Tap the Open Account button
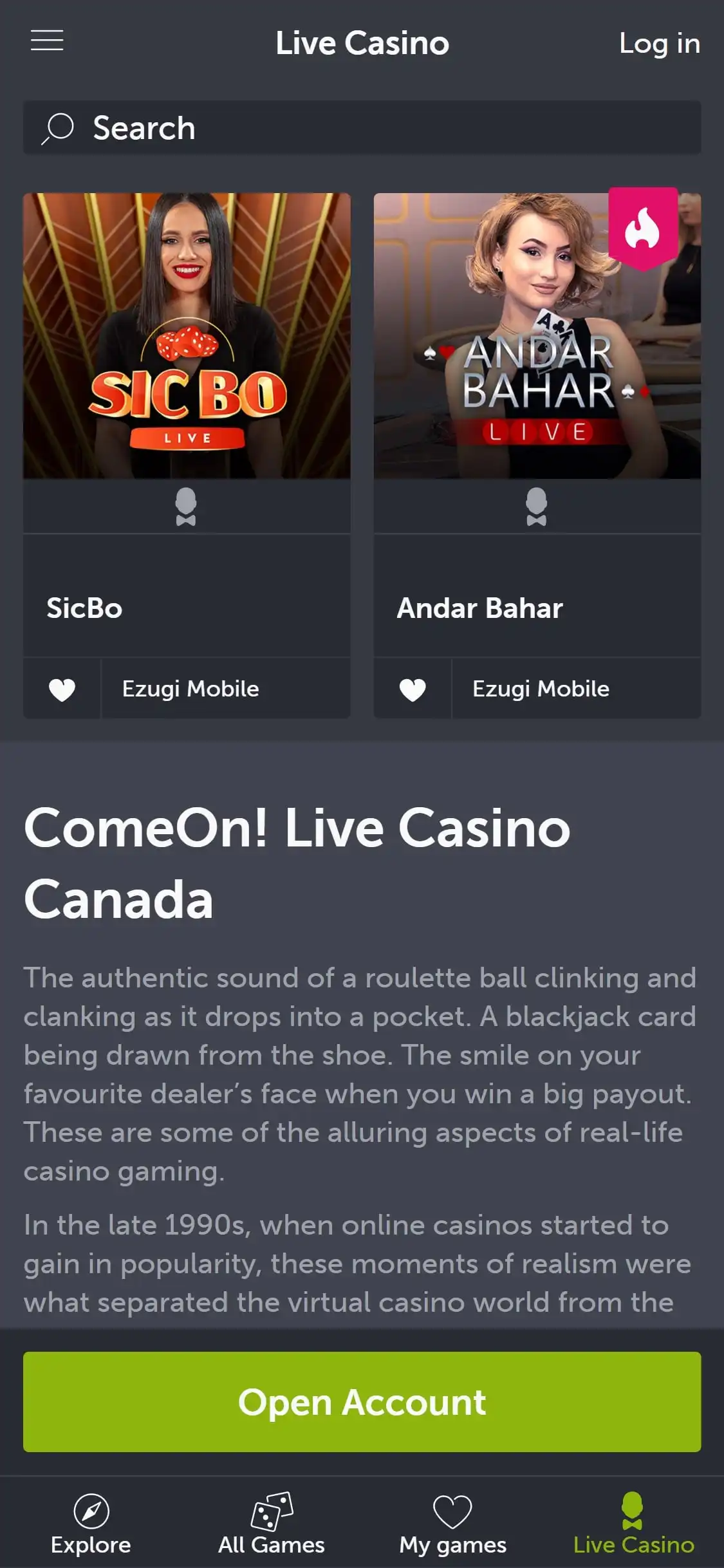The width and height of the screenshot is (724, 1568). point(362,1402)
